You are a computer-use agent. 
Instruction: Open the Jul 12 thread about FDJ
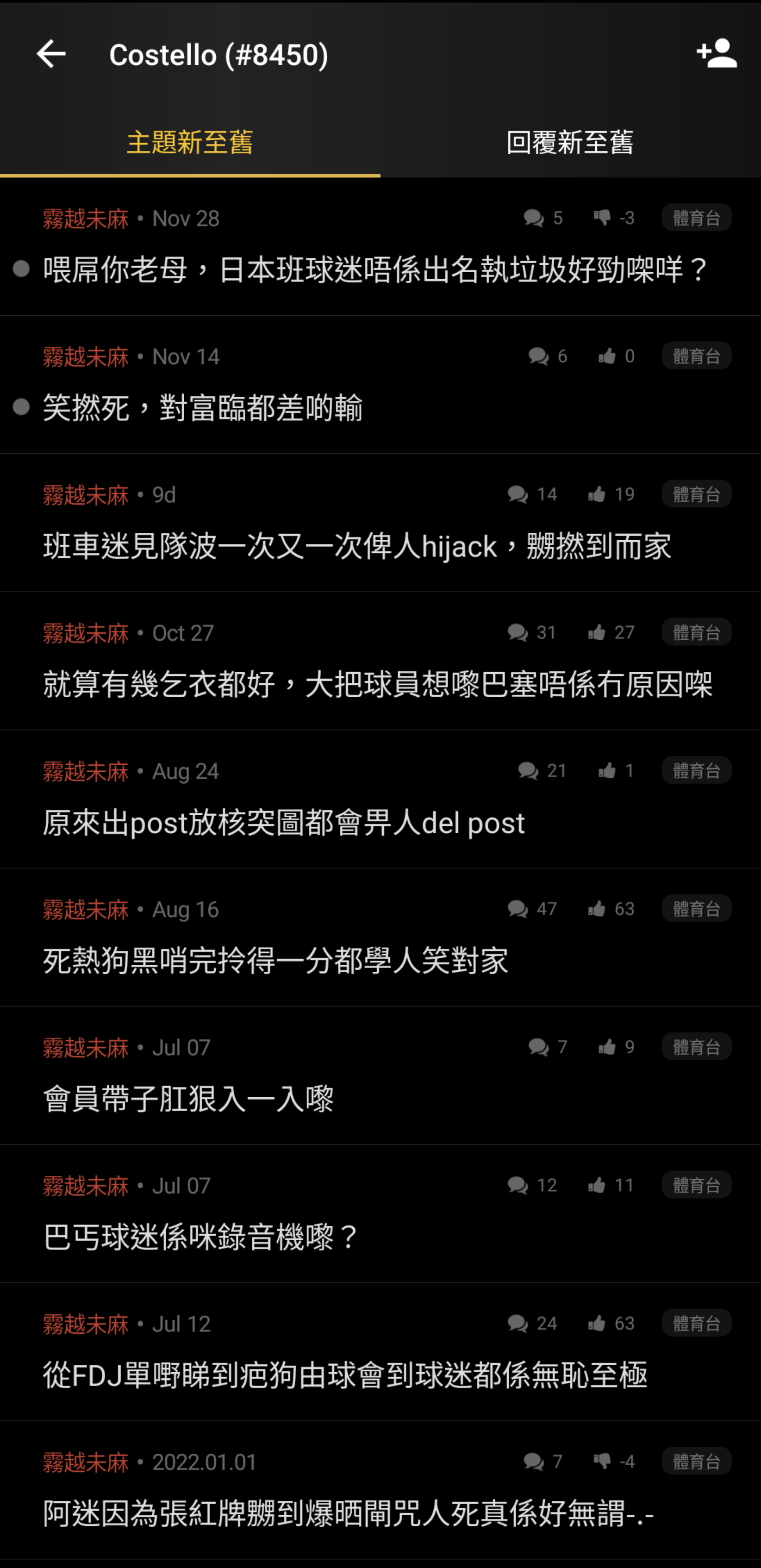click(380, 1352)
